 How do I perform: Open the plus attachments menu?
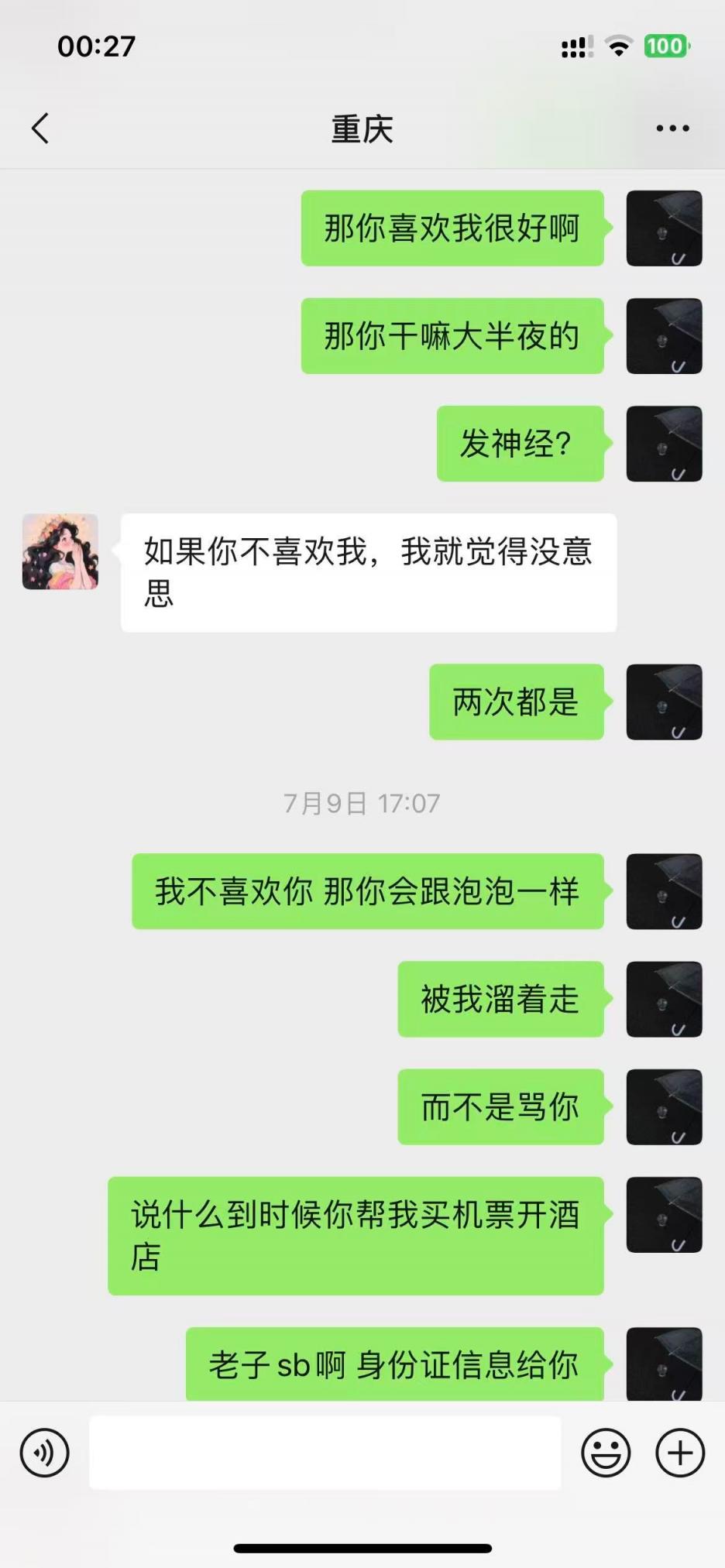click(679, 1453)
